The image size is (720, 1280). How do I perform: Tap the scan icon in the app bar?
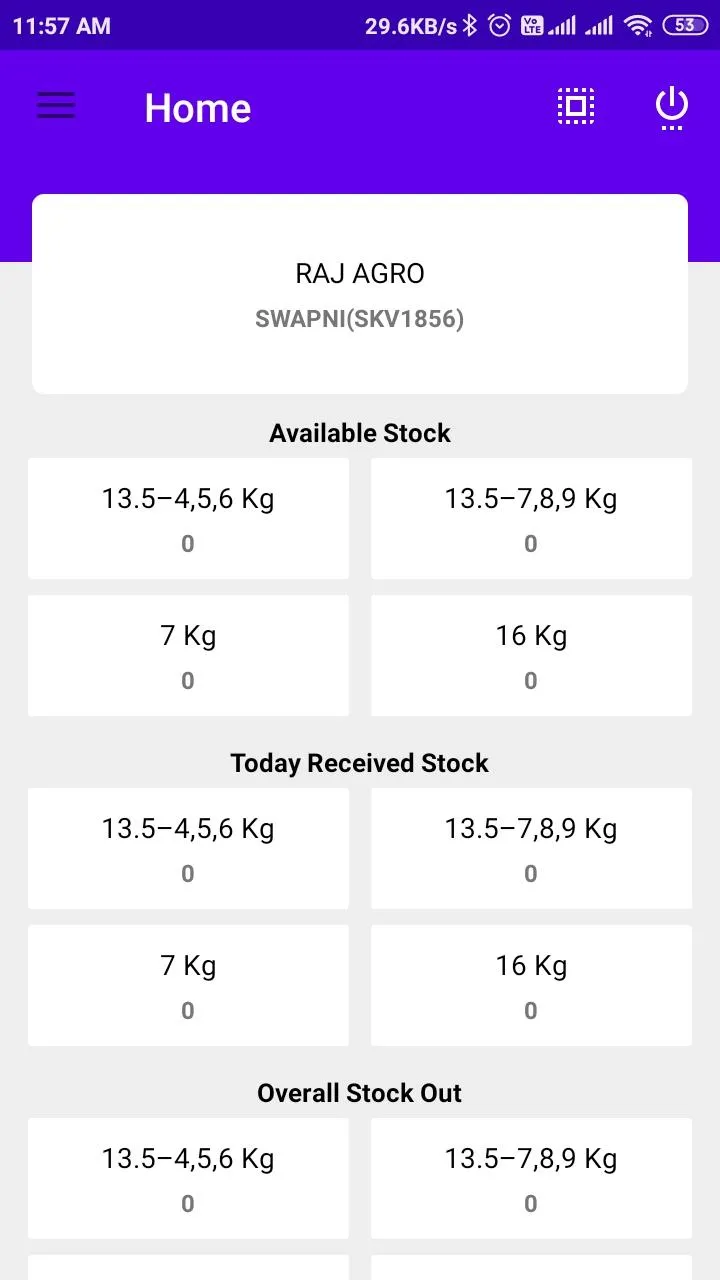click(576, 106)
